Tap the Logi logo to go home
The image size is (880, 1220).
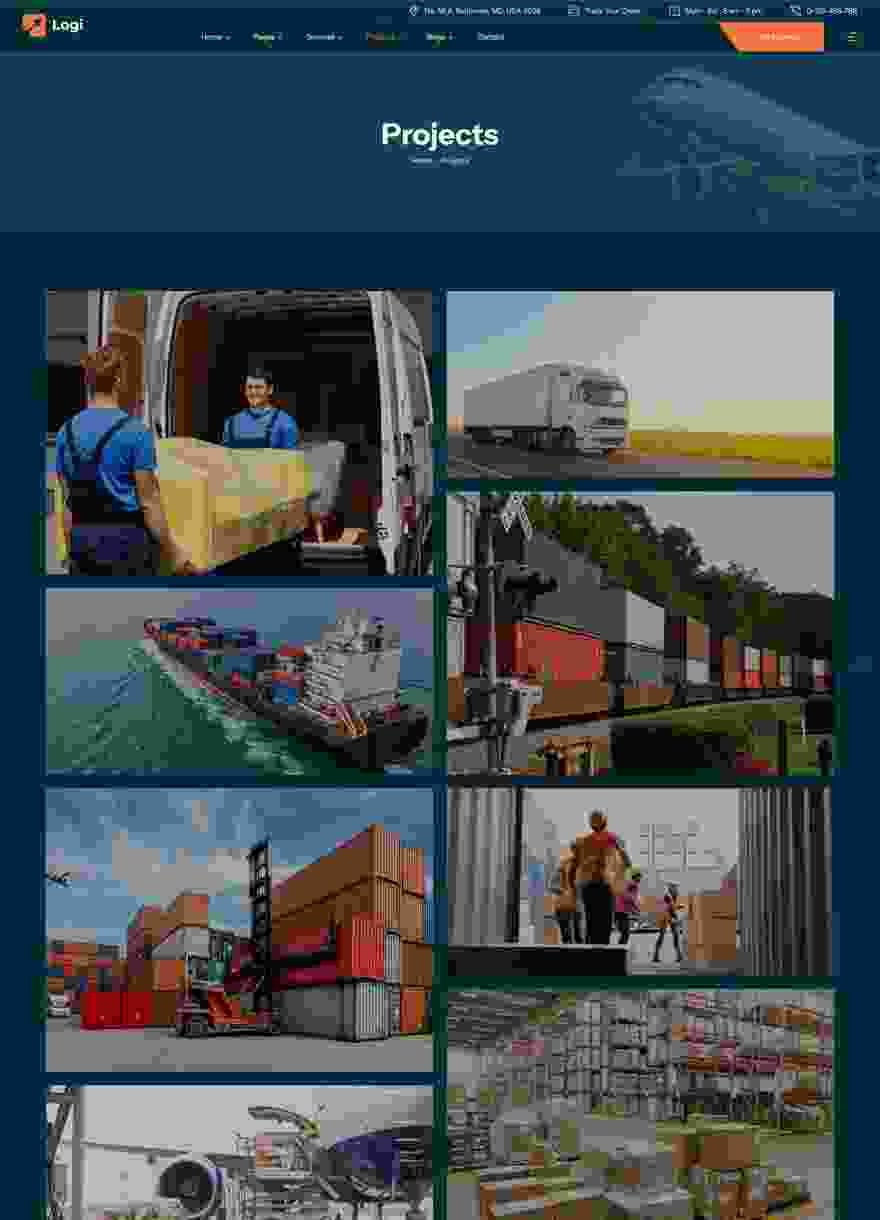52,25
